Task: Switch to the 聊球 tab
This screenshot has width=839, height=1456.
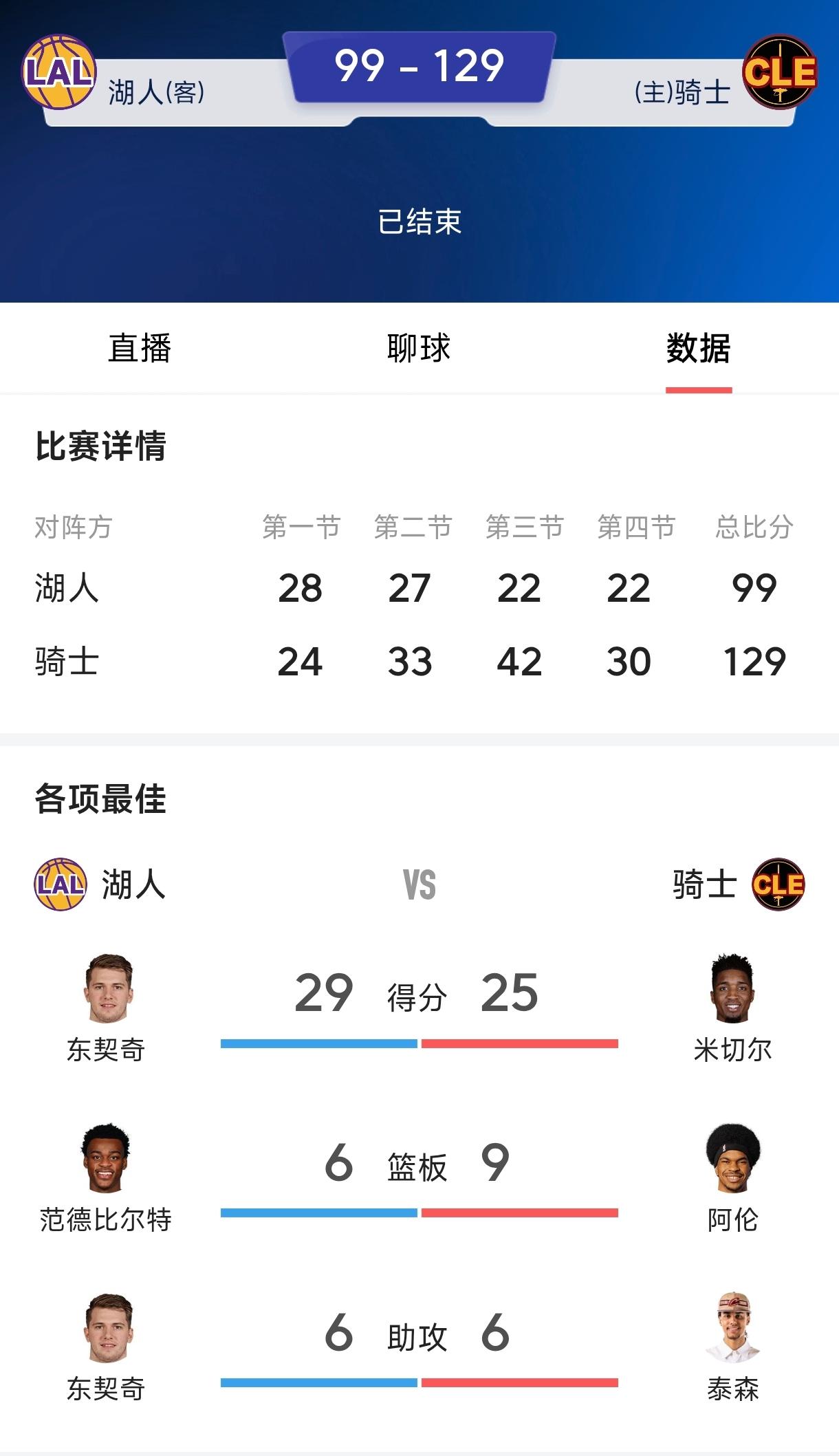Action: pos(418,349)
